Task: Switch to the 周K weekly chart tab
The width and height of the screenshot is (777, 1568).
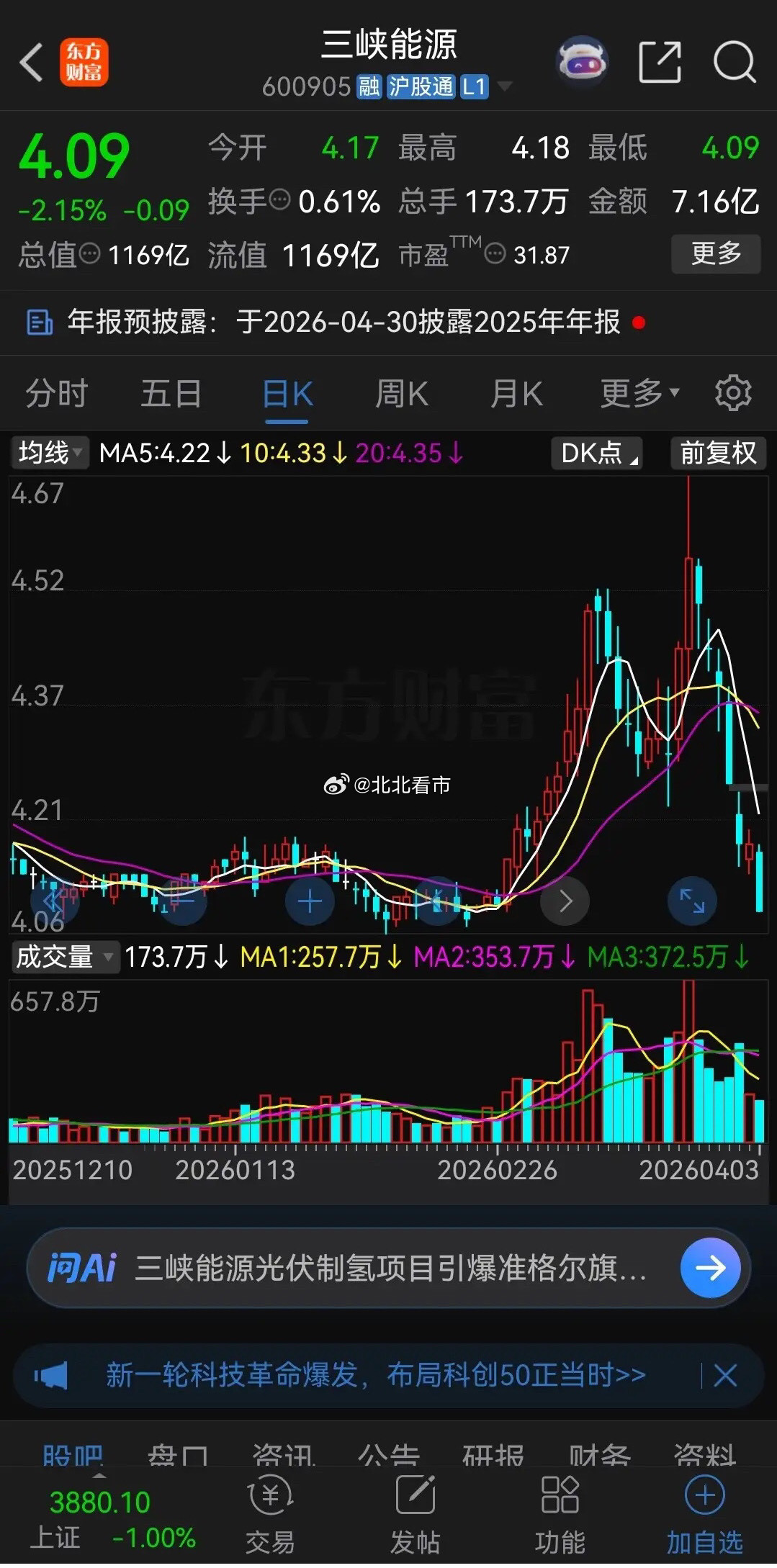Action: coord(401,393)
